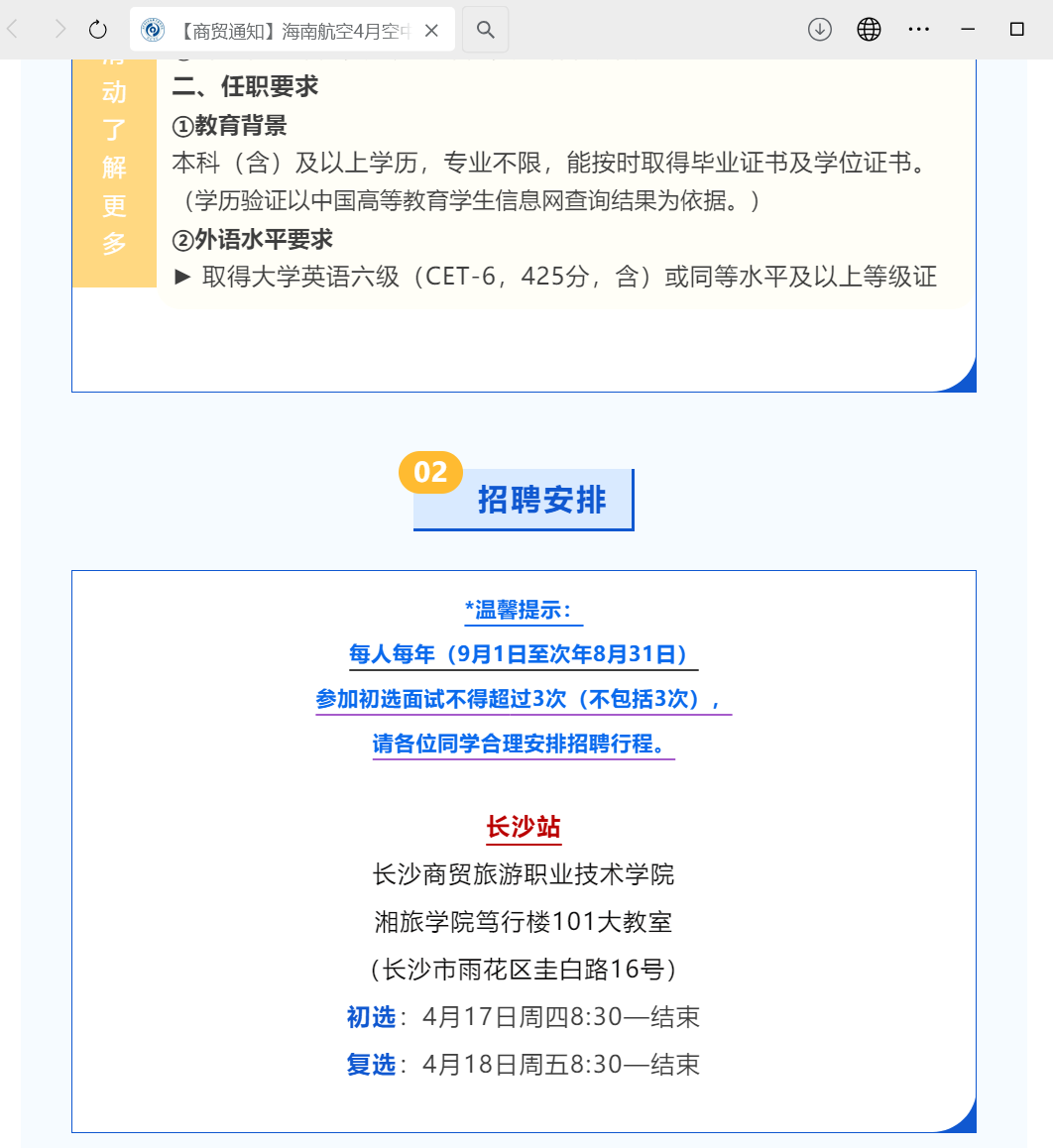This screenshot has width=1053, height=1148.
Task: Open the globe language icon
Action: point(869,30)
